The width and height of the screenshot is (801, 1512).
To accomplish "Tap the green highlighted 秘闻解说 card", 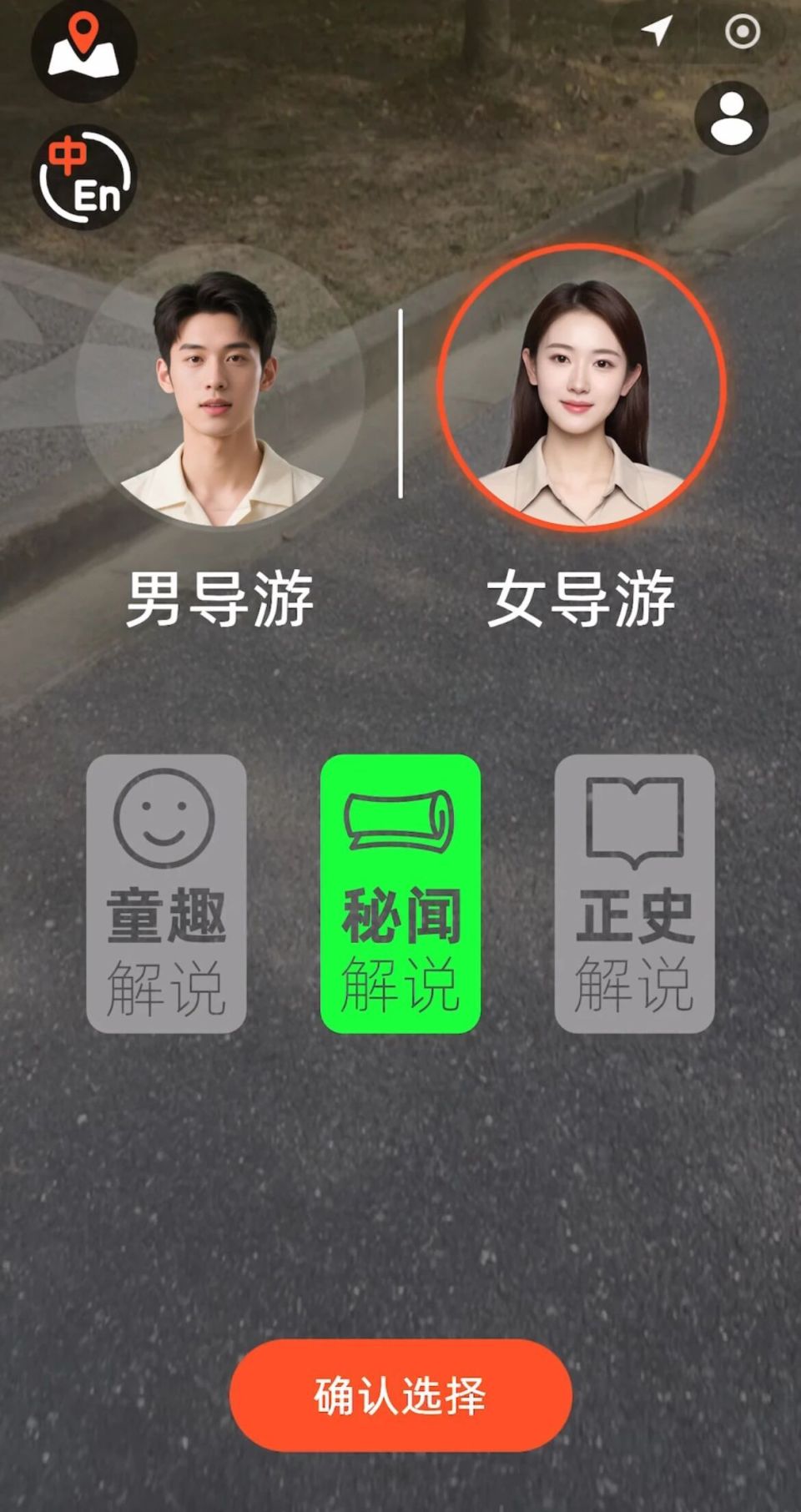I will tap(400, 889).
